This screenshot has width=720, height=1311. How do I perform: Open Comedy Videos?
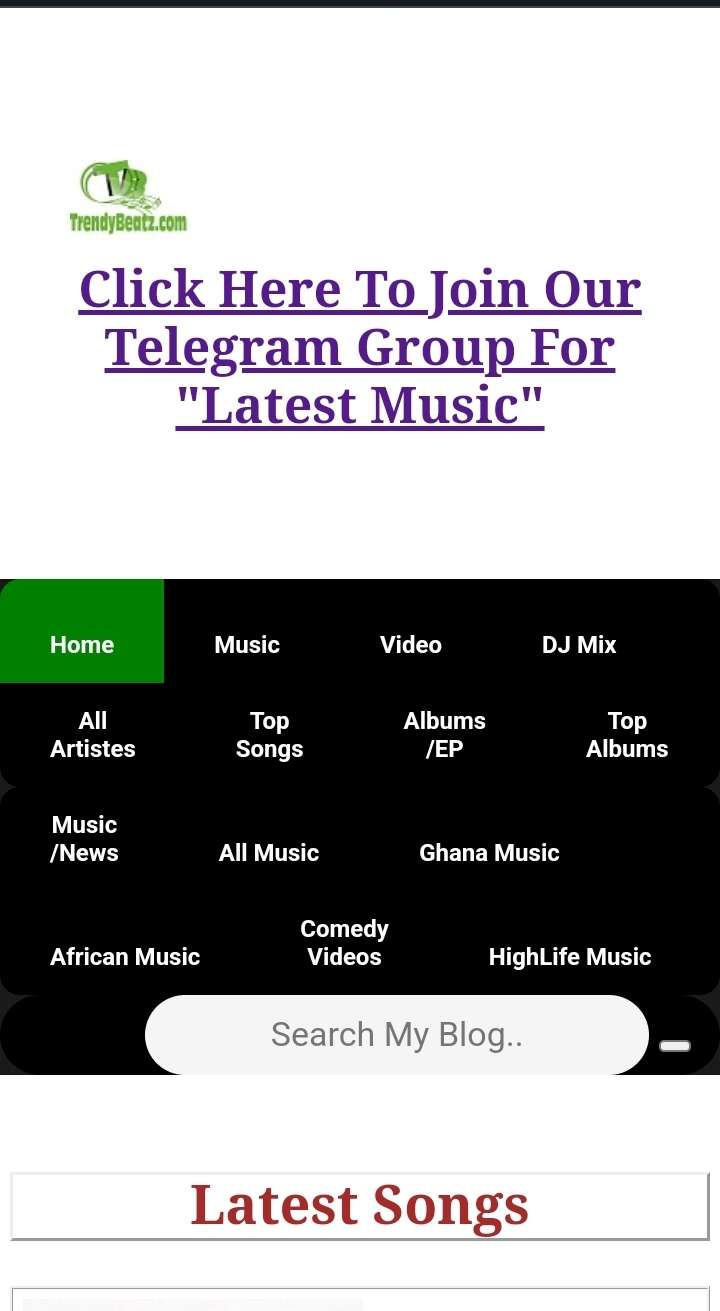point(344,943)
